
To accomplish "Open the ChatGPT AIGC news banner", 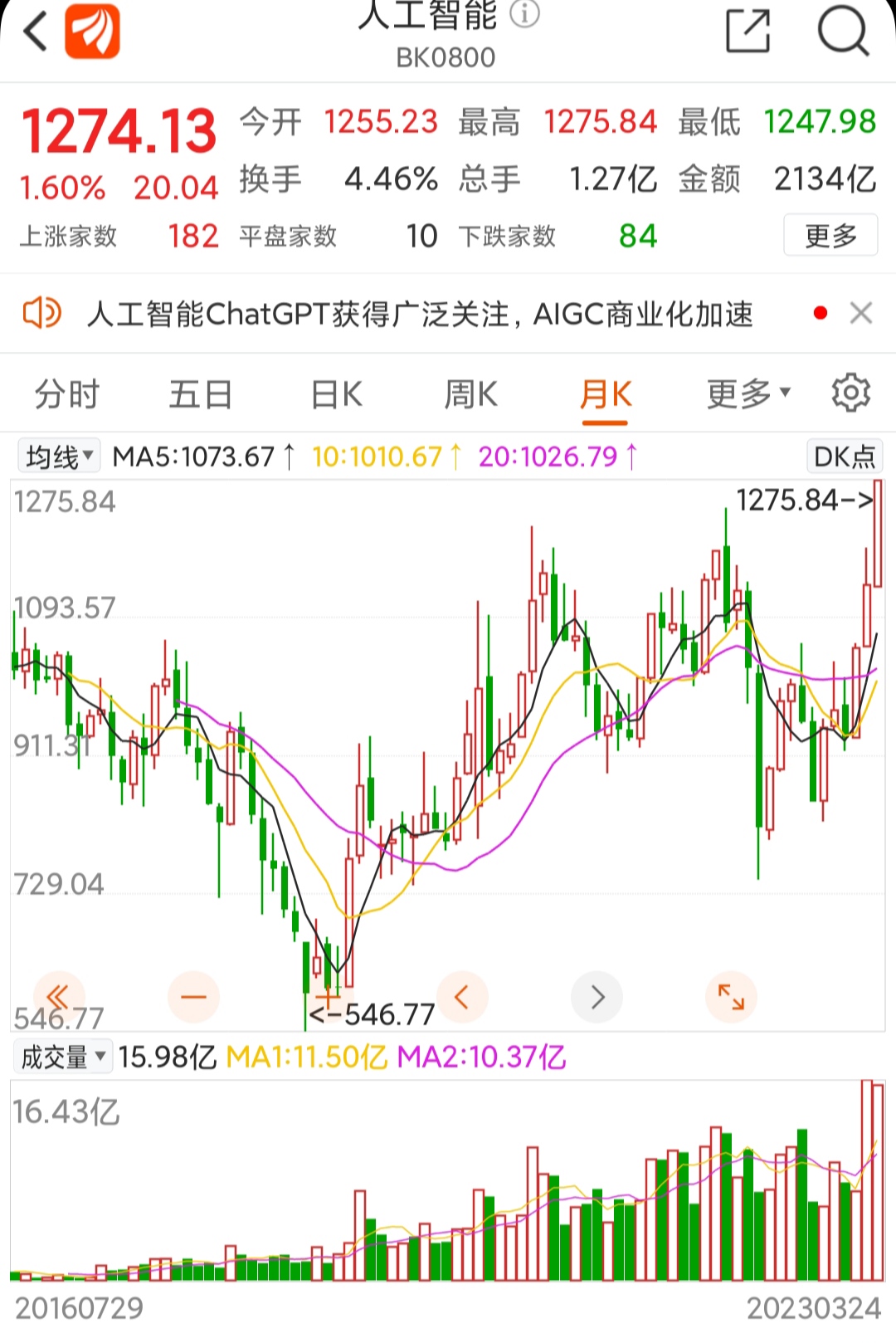I will tap(420, 314).
